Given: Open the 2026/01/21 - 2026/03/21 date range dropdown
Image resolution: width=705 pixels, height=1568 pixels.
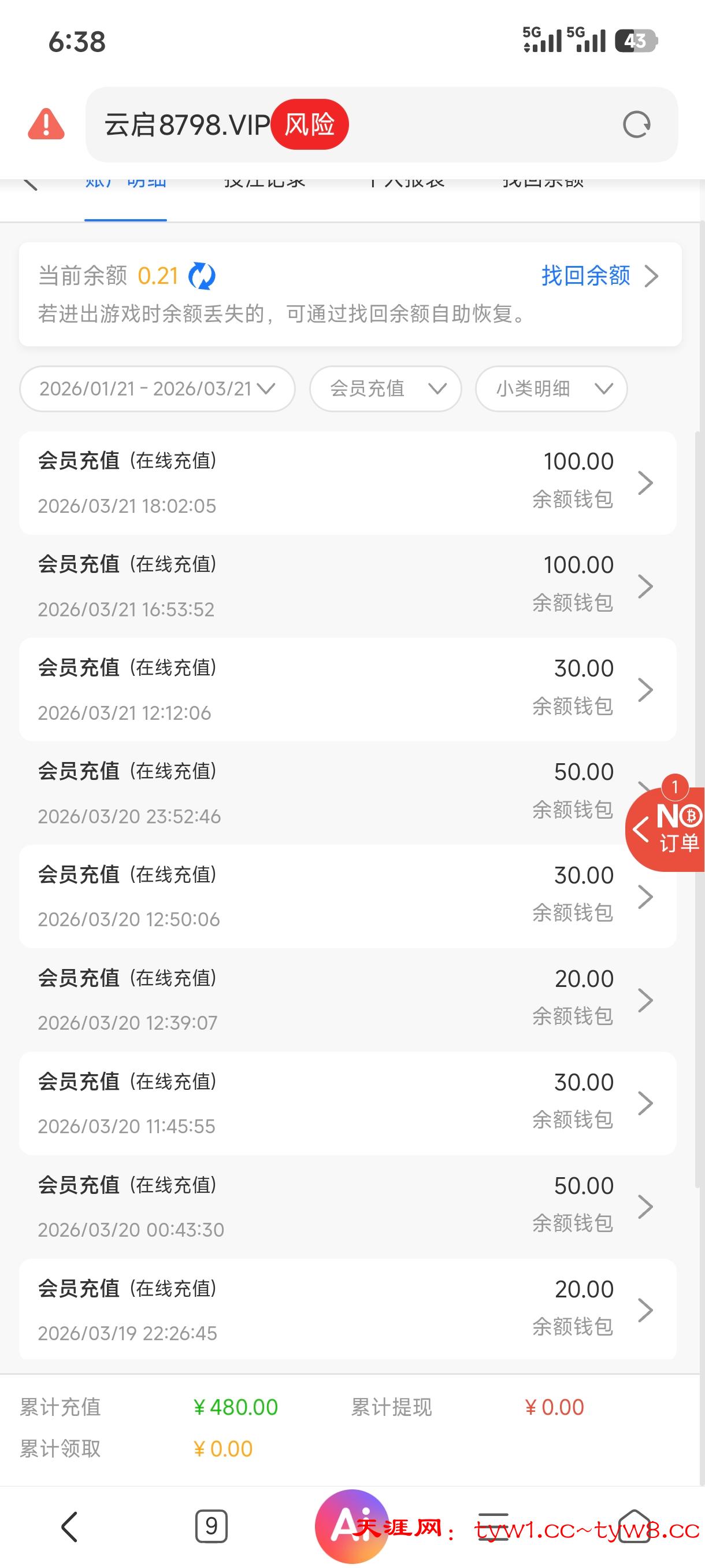Looking at the screenshot, I should tap(157, 389).
